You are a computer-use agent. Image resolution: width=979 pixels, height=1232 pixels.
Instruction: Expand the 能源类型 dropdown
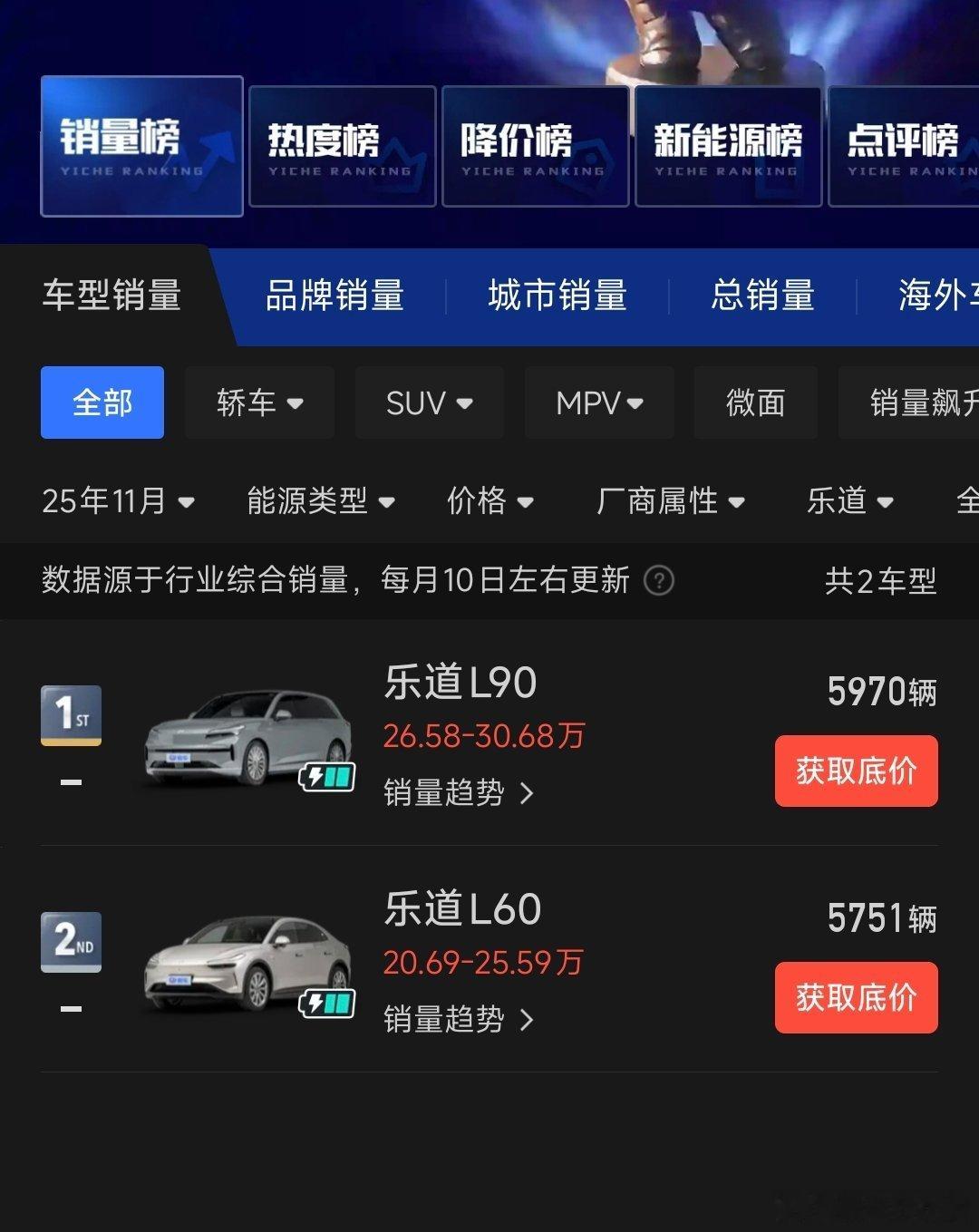point(319,500)
